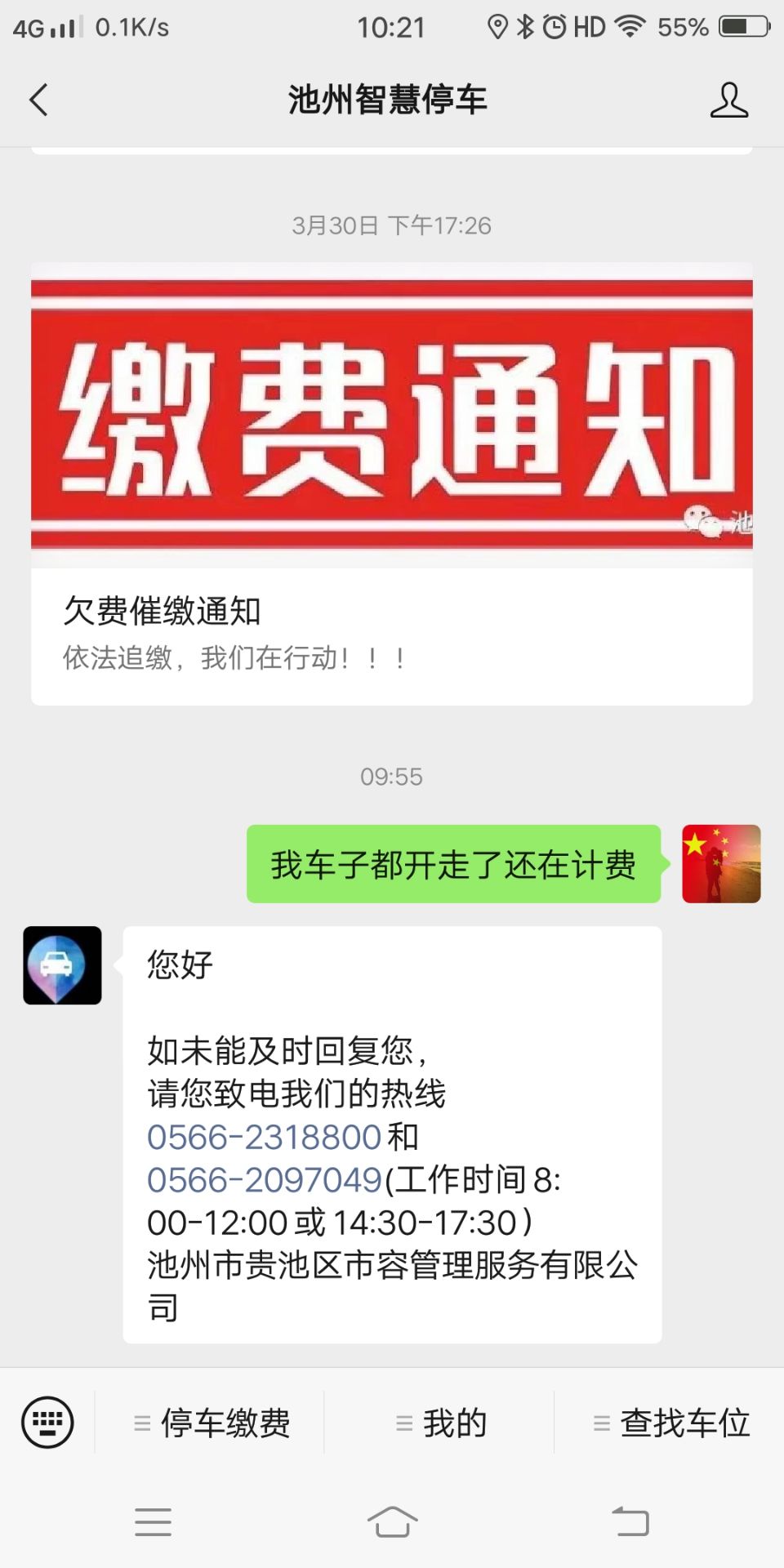The image size is (784, 1568).
Task: Open the account profile icon
Action: (x=728, y=100)
